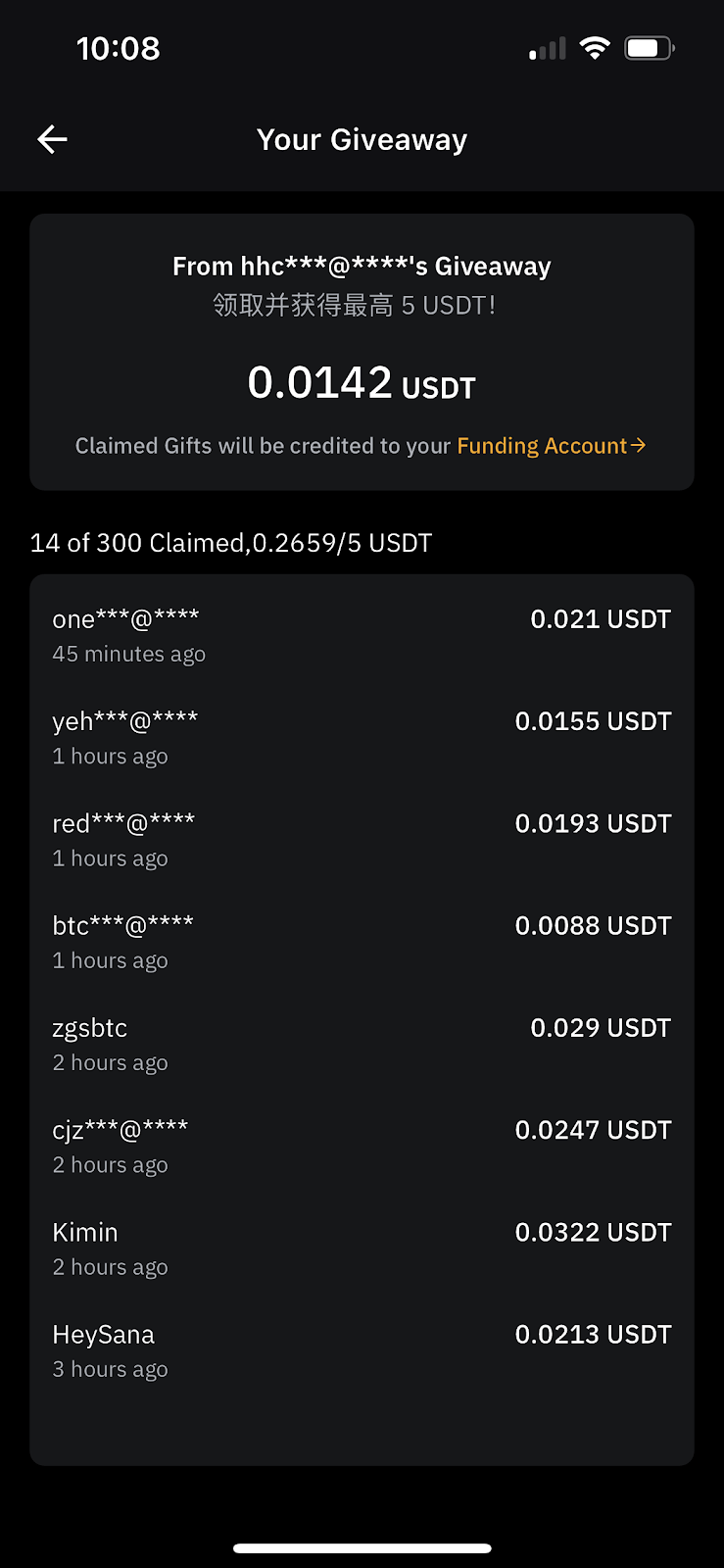Tap the back arrow to exit giveaway

pyautogui.click(x=51, y=139)
